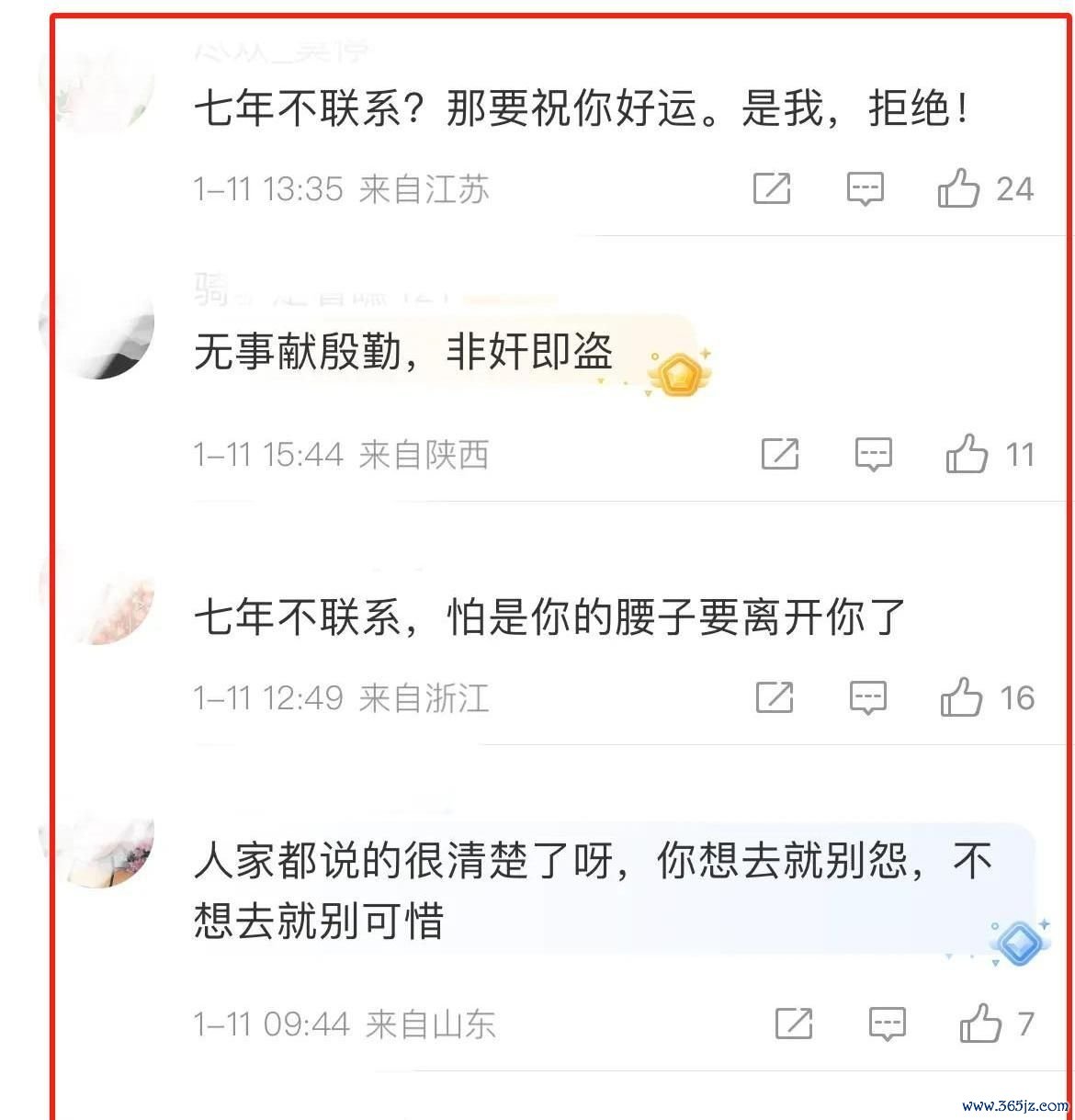Like the comment from 江苏 posted at 13:35

958,188
